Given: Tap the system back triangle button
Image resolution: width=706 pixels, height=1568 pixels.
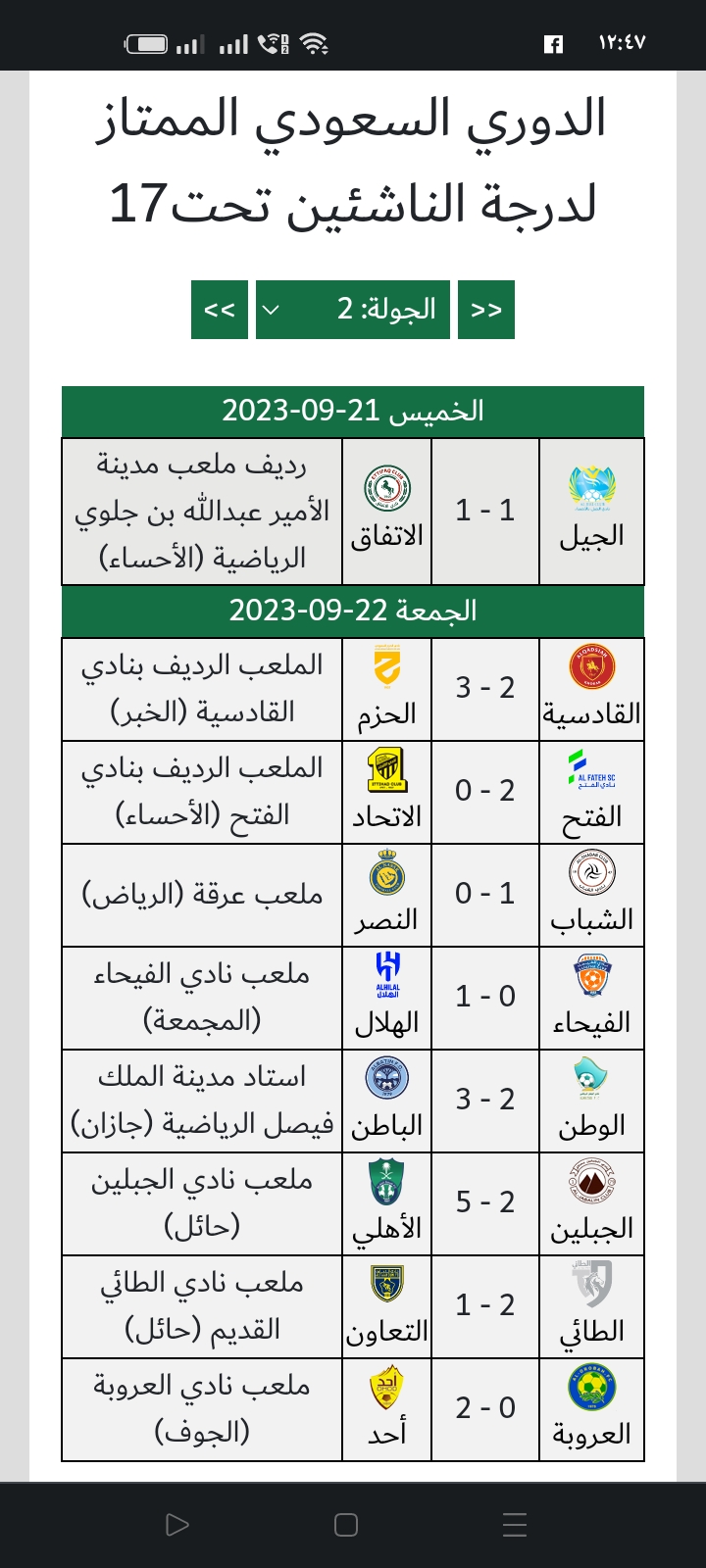Looking at the screenshot, I should coord(177,1525).
